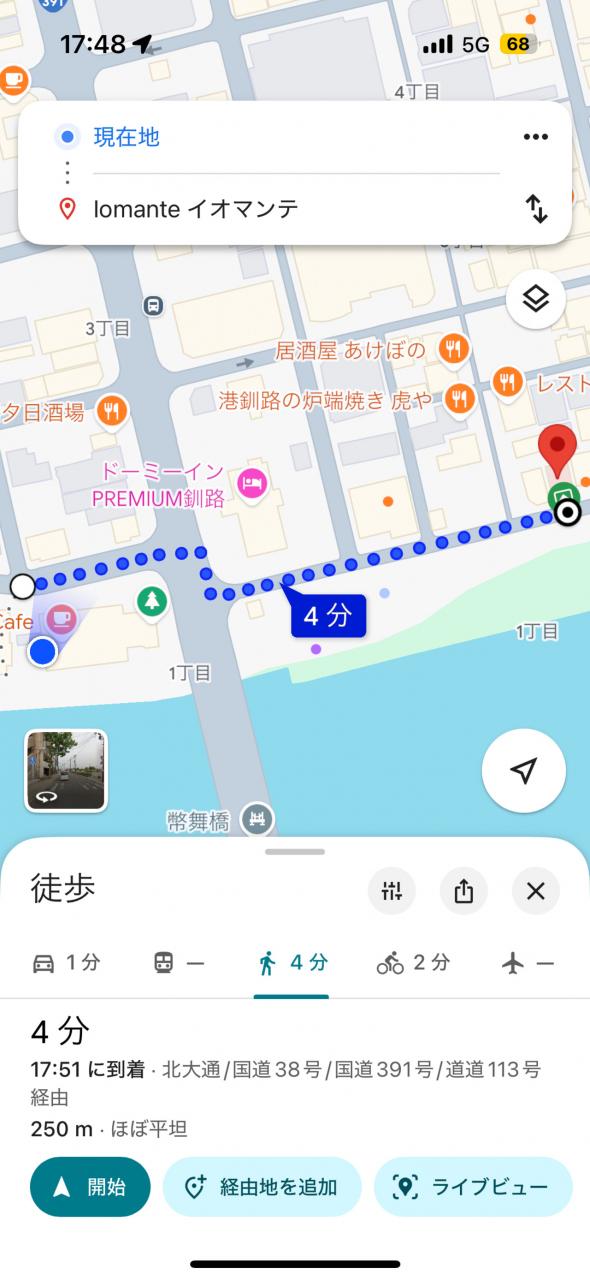
Task: Swap start and destination with the arrows icon
Action: click(537, 209)
